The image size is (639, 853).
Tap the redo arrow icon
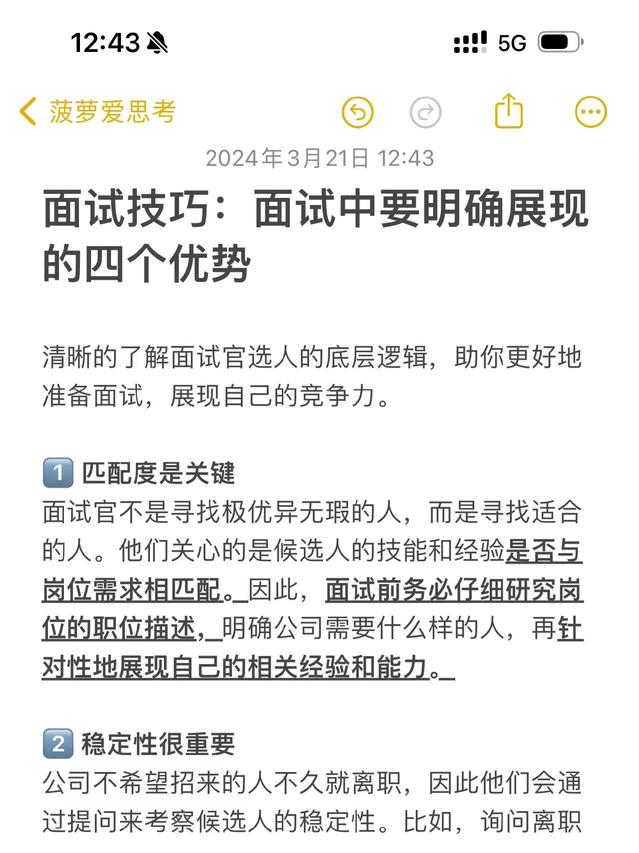tap(426, 112)
